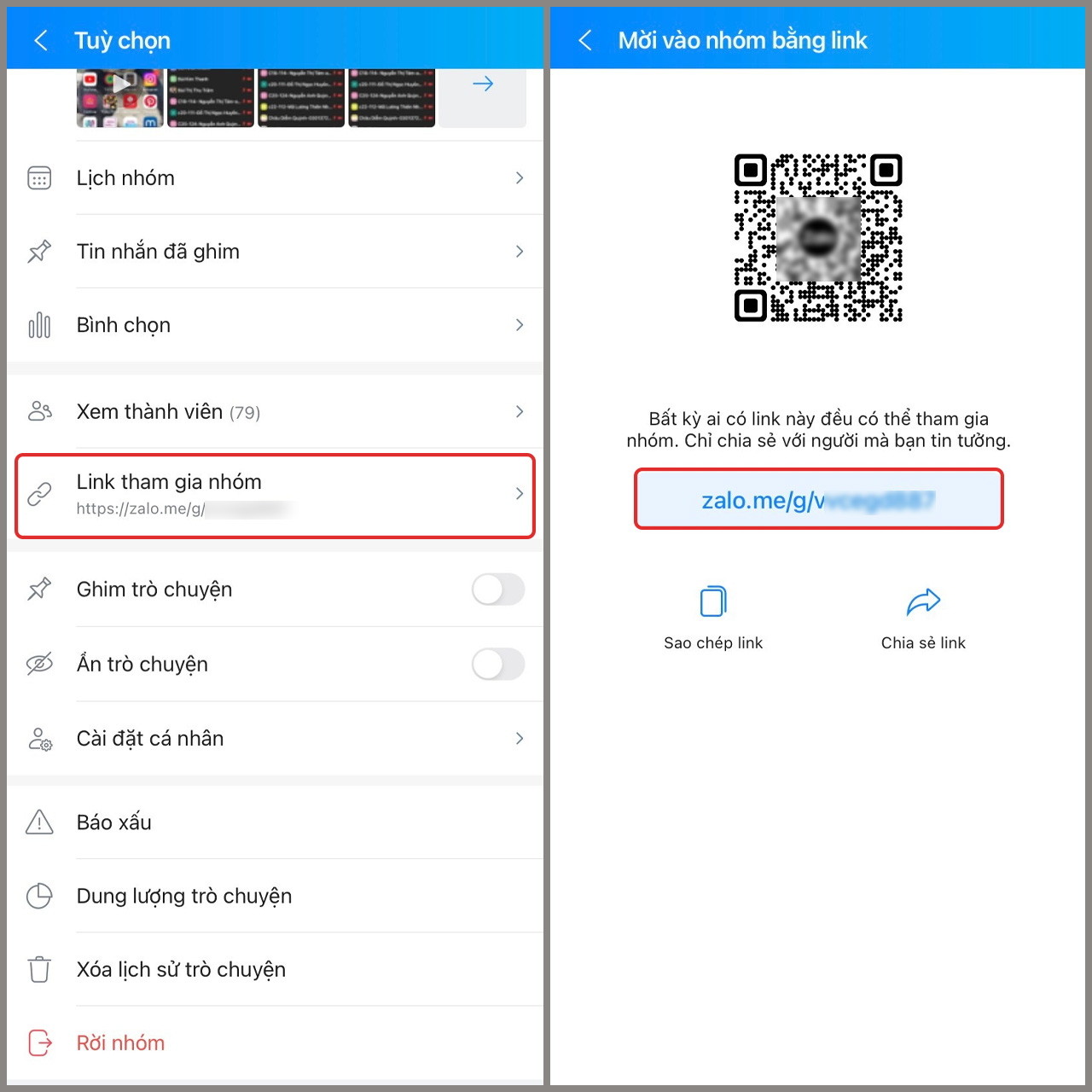The height and width of the screenshot is (1092, 1092).
Task: Open the arrow tile to view all media
Action: [x=483, y=84]
